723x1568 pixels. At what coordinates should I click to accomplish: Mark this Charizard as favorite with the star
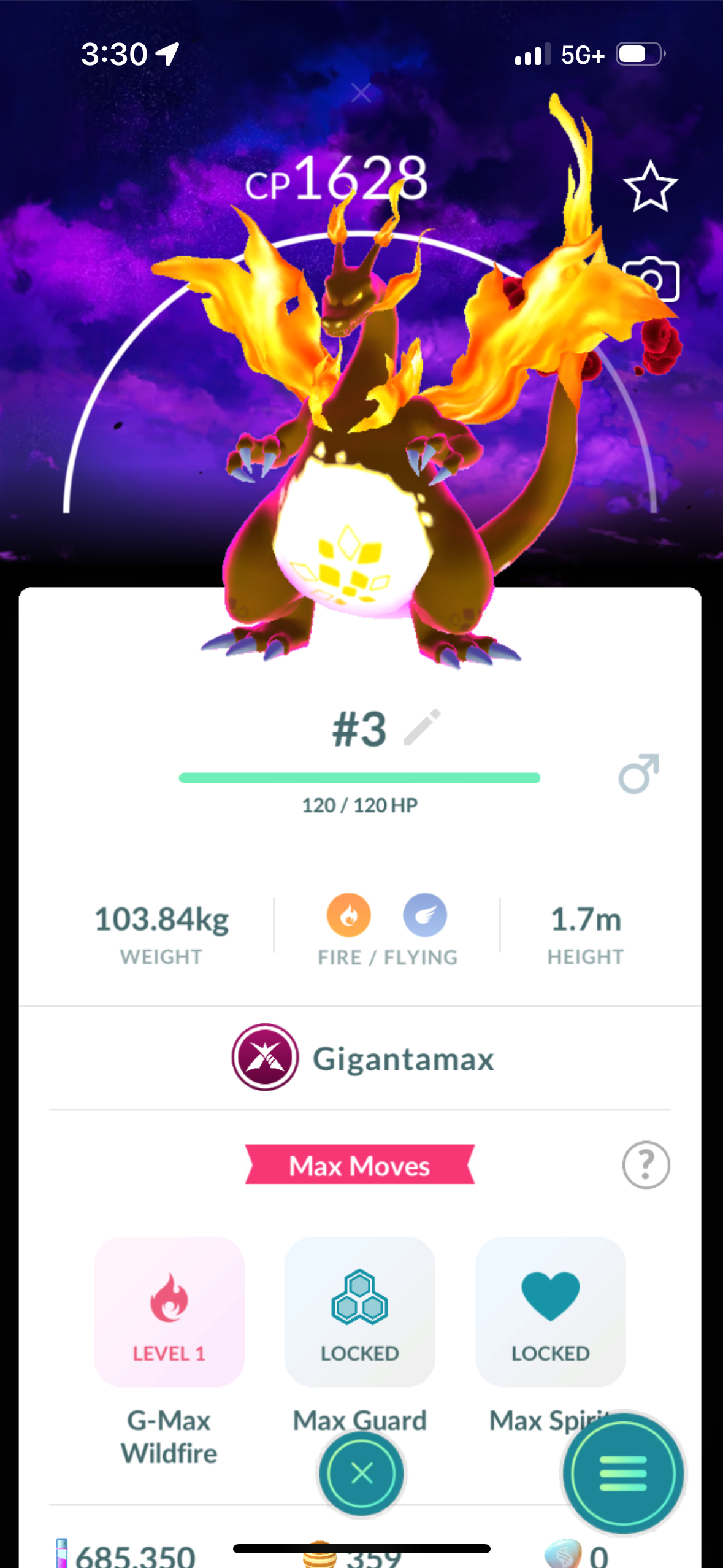click(x=650, y=186)
